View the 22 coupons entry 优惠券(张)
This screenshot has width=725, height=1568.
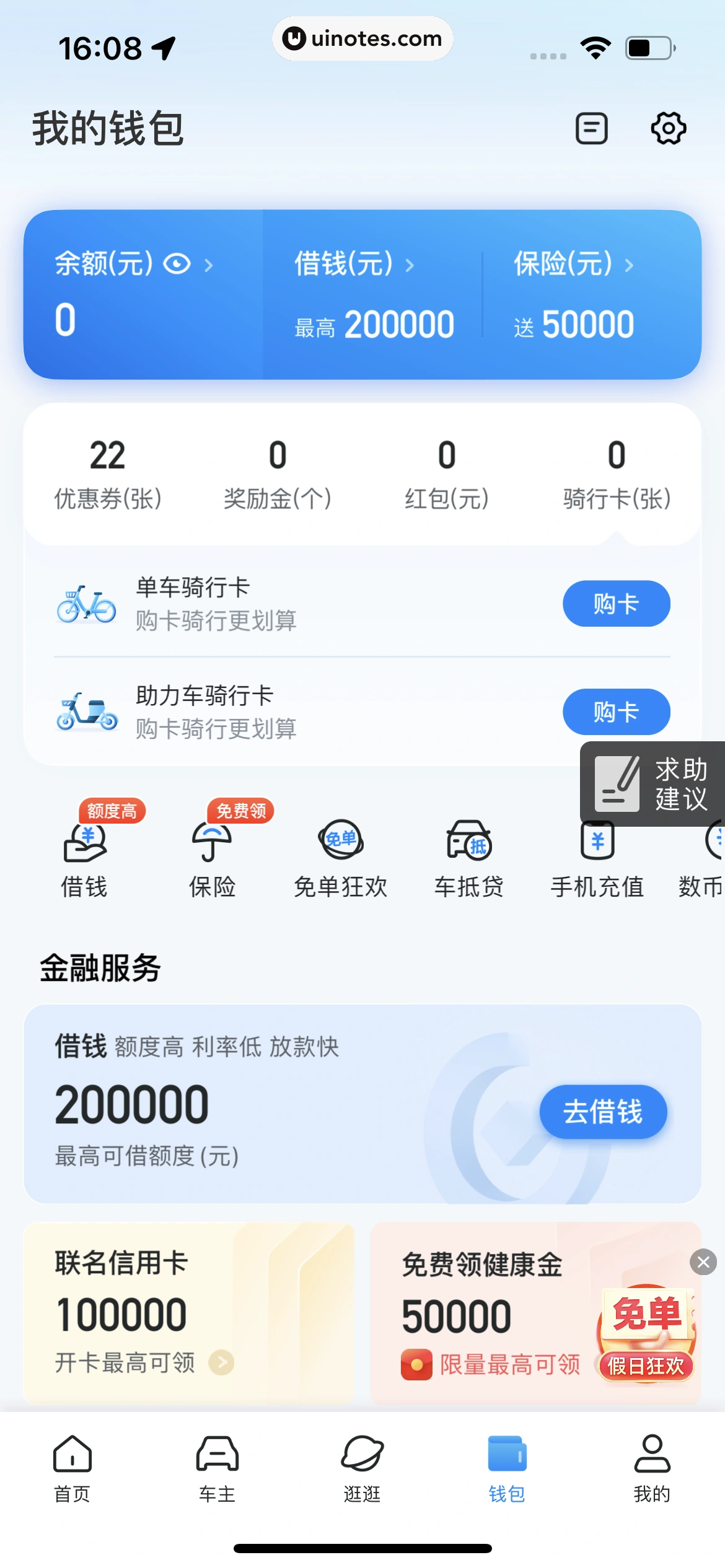coord(107,474)
